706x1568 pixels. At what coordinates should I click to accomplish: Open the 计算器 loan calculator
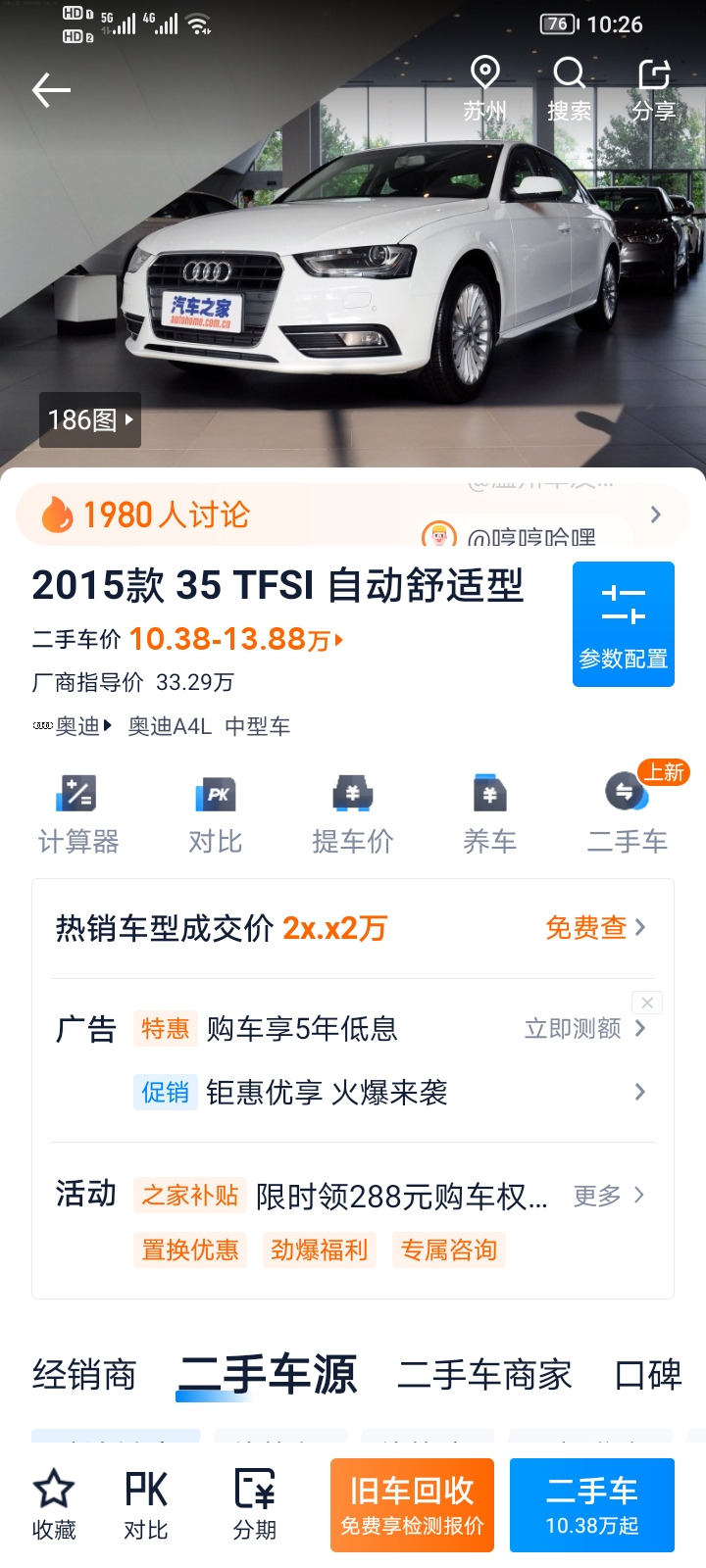[x=78, y=814]
